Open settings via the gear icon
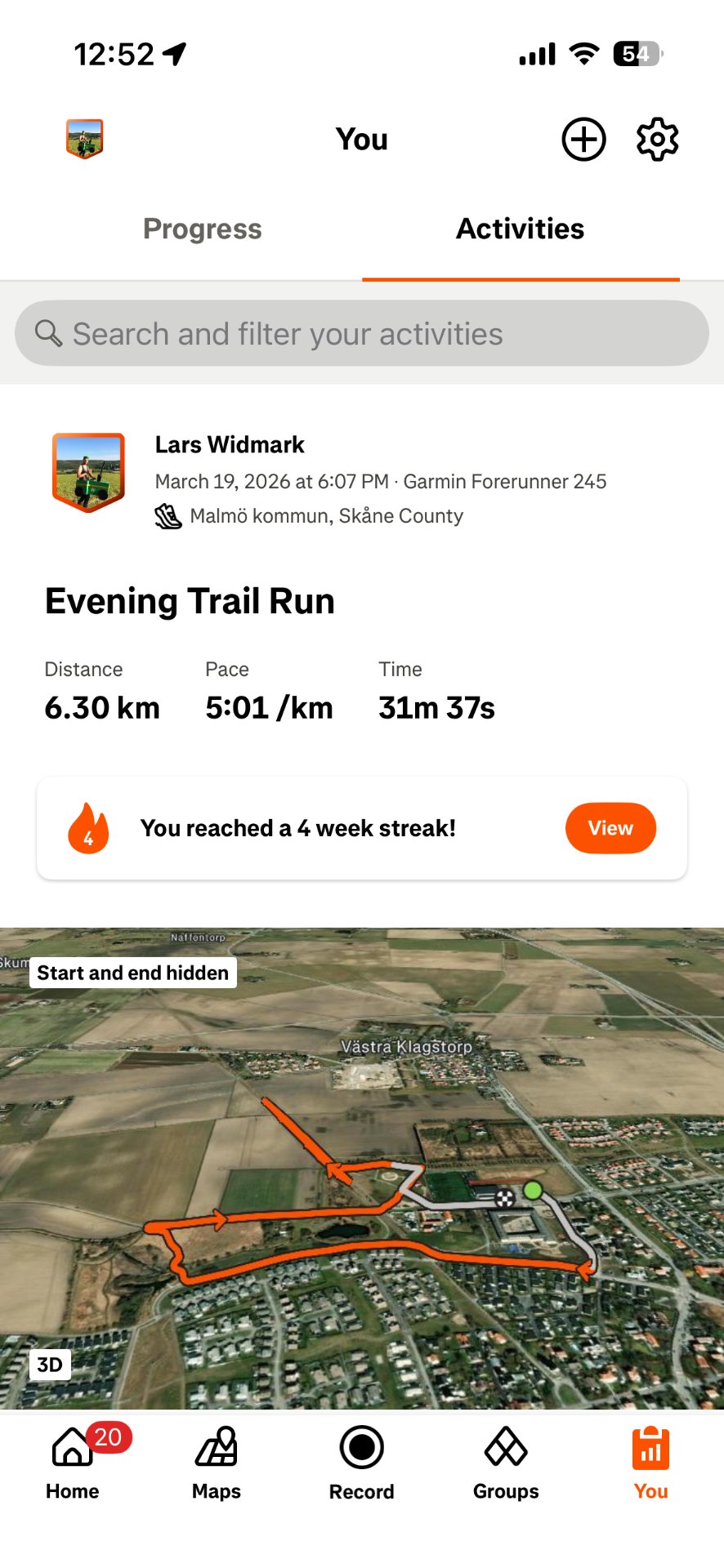724x1568 pixels. point(656,139)
